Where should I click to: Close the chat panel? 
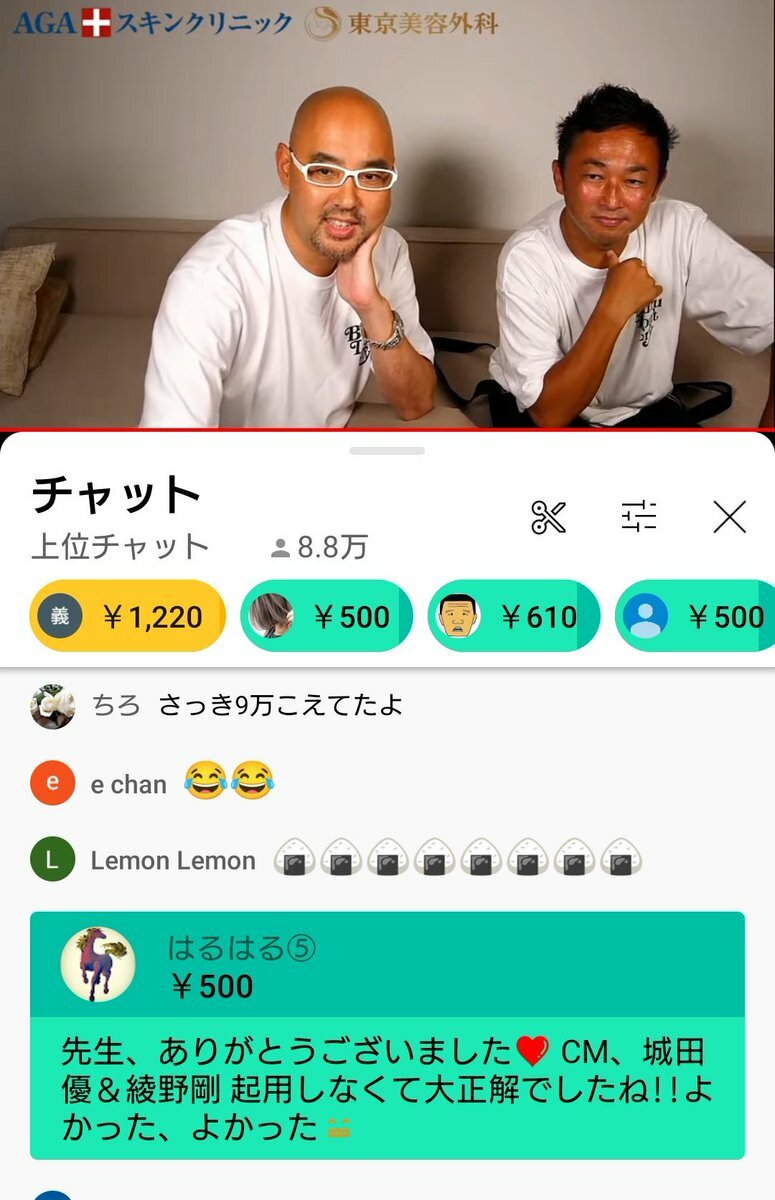tap(730, 517)
